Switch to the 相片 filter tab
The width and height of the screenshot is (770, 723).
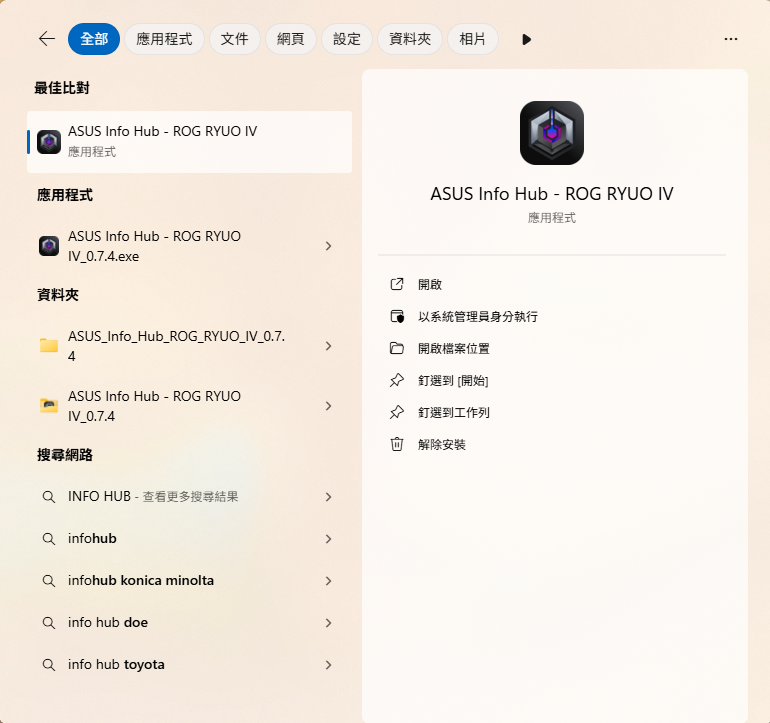(x=473, y=39)
